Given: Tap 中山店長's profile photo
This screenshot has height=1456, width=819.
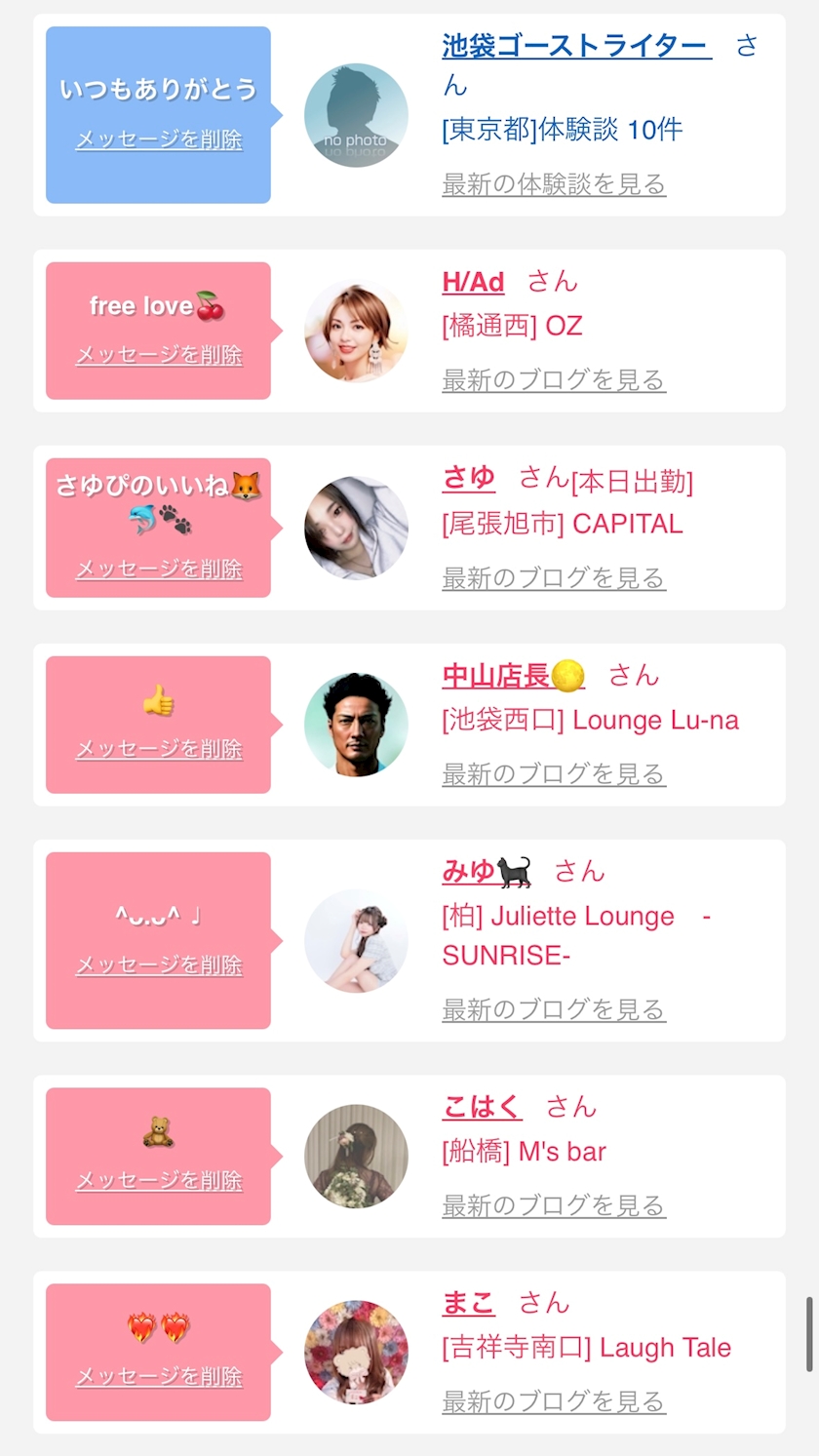Looking at the screenshot, I should pyautogui.click(x=356, y=725).
